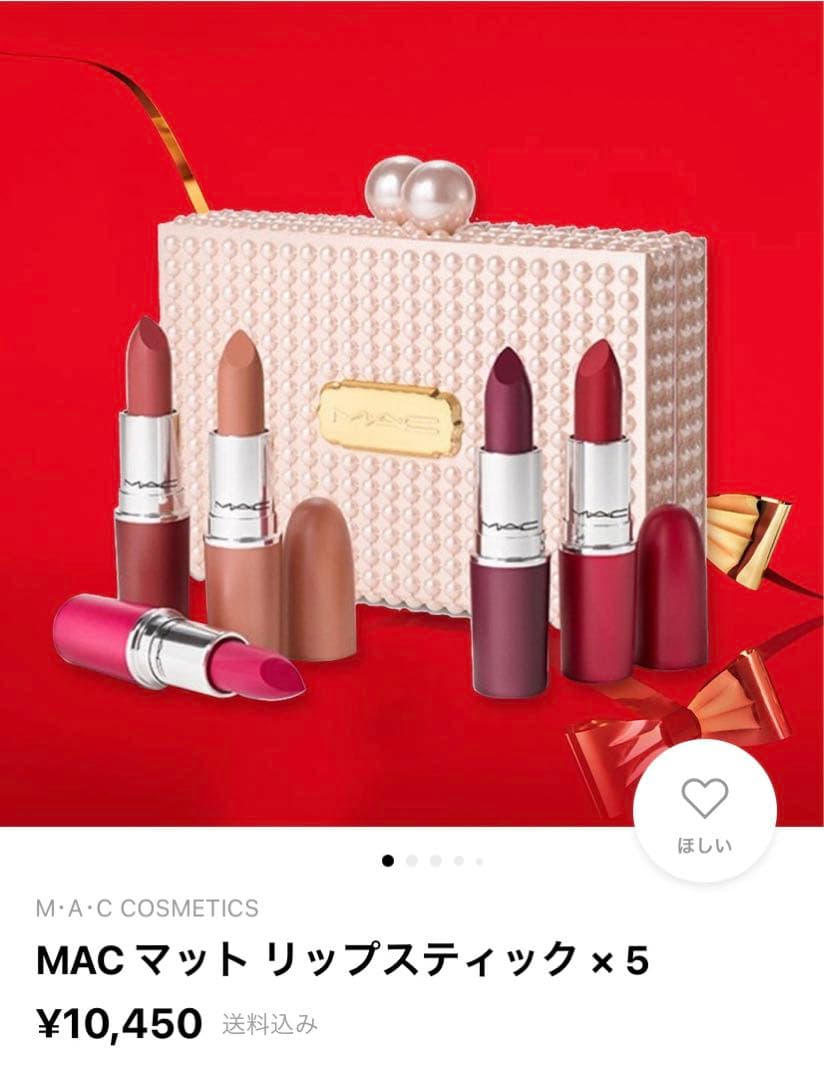Jump to the second image via page dots
The width and height of the screenshot is (824, 1080).
coord(412,860)
